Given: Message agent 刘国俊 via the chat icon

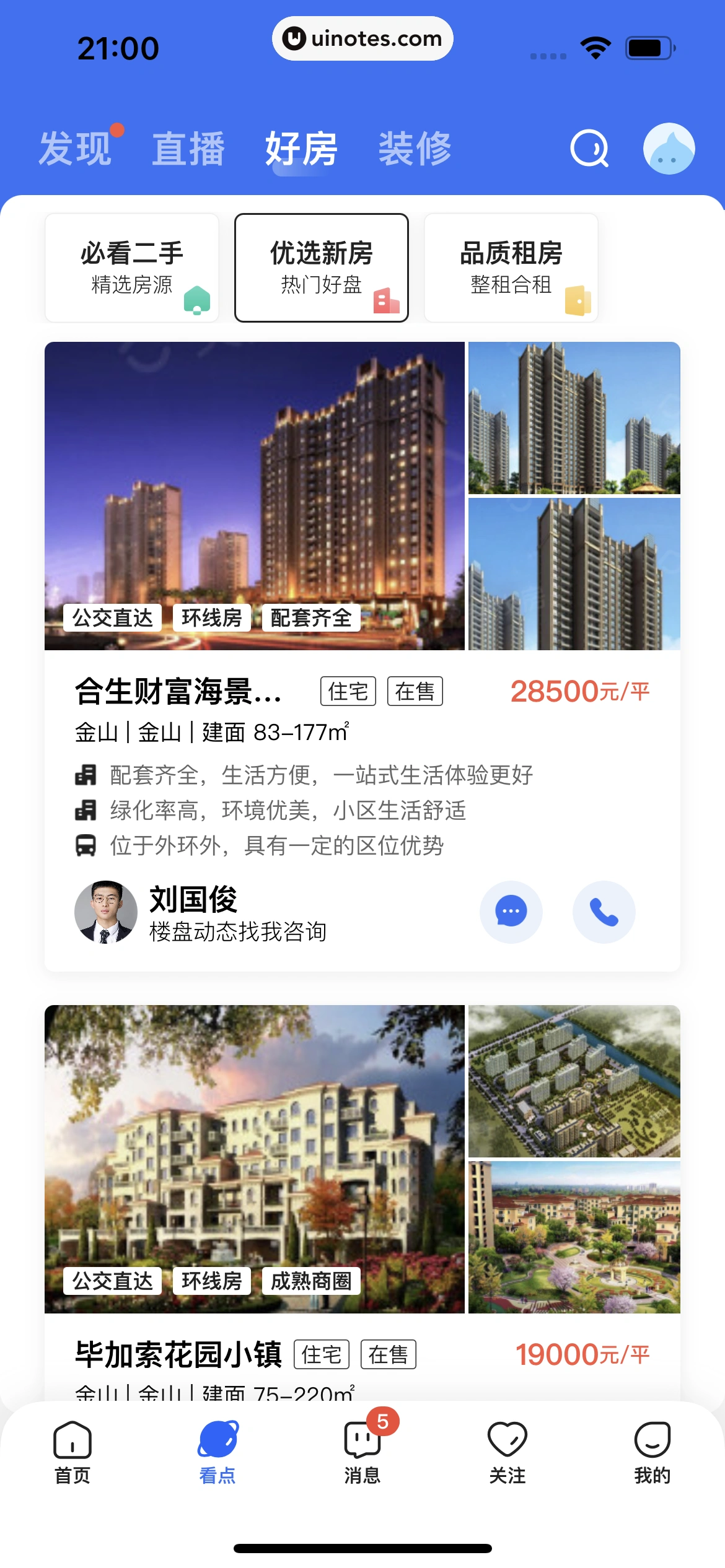Looking at the screenshot, I should [511, 912].
